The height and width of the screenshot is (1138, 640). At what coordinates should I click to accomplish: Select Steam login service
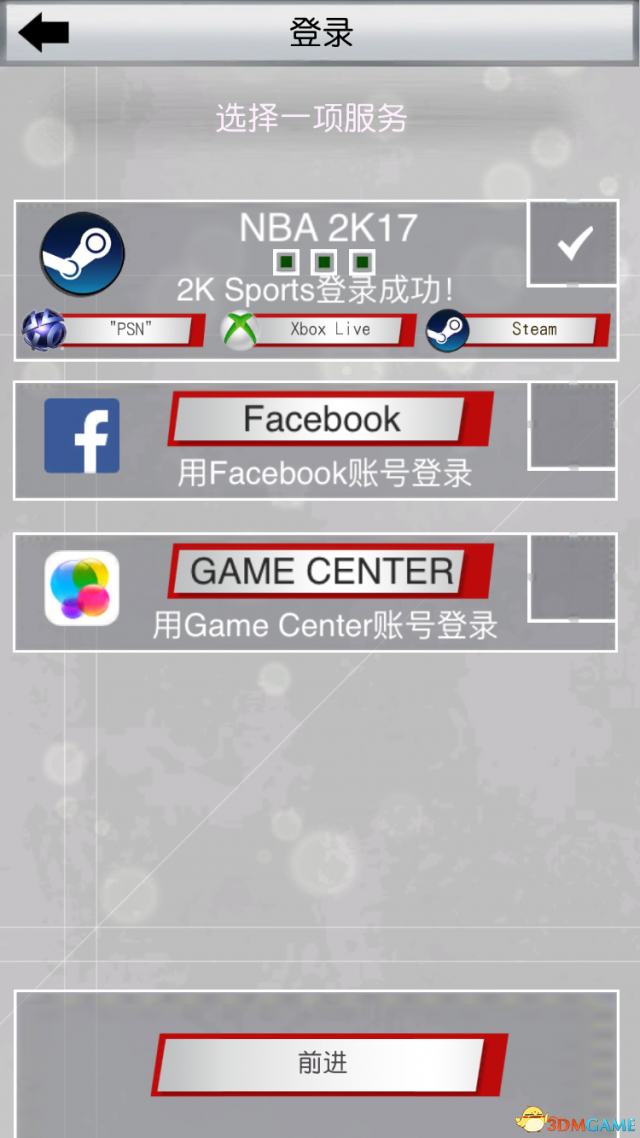(x=533, y=330)
